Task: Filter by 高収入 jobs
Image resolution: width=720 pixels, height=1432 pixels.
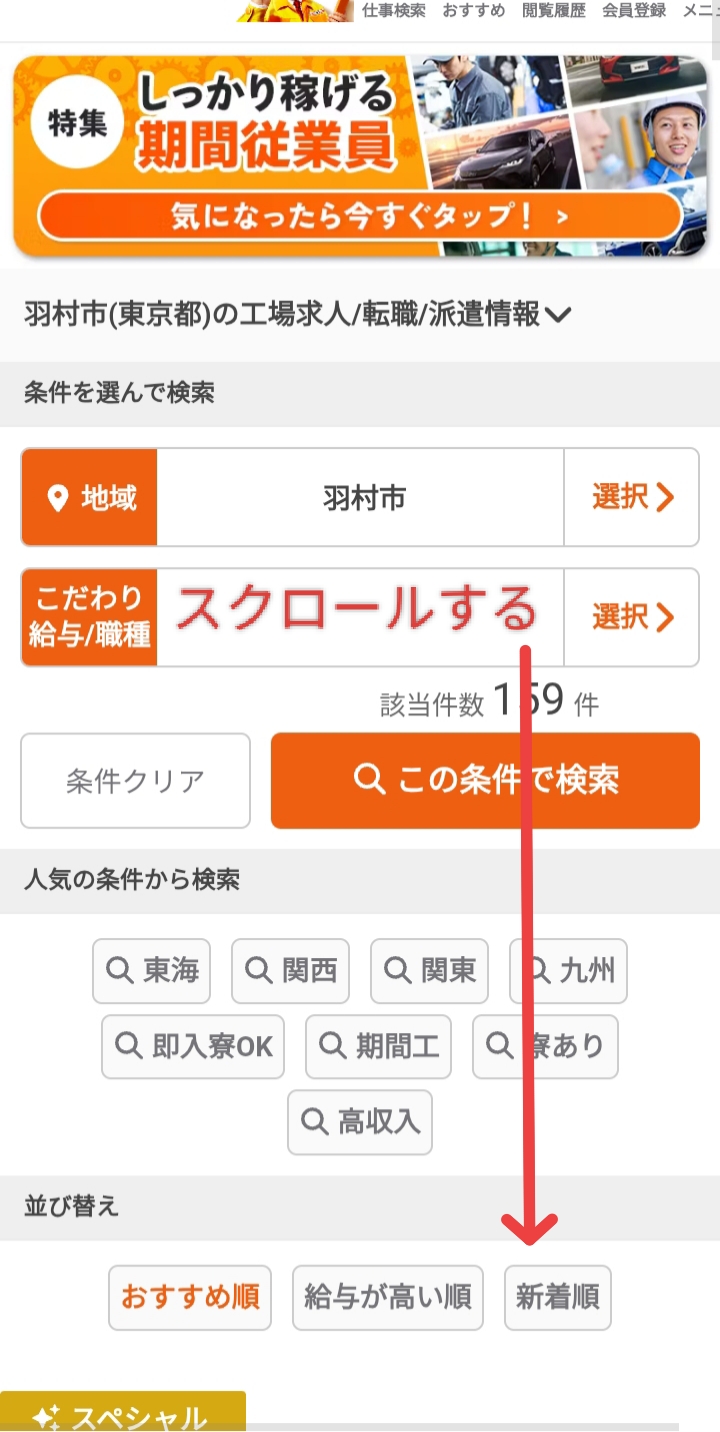Action: click(360, 1123)
